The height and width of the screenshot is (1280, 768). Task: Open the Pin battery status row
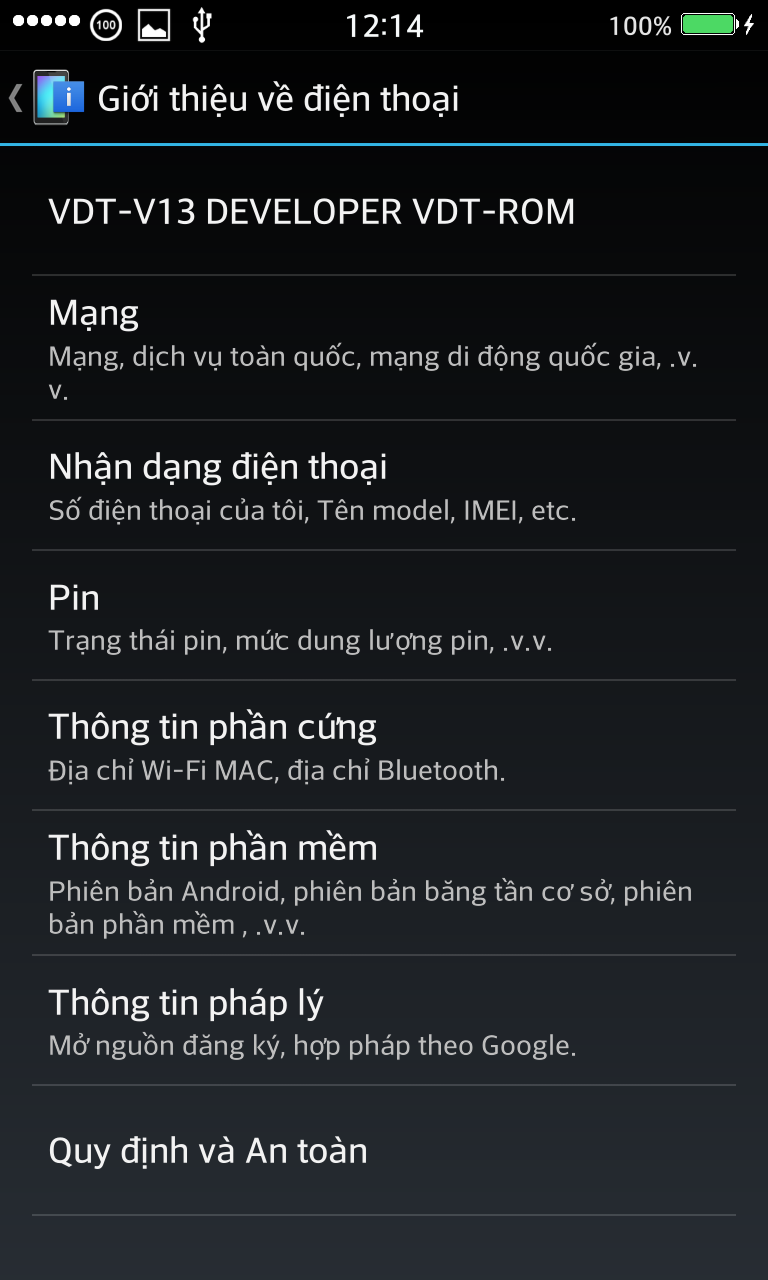(x=384, y=615)
